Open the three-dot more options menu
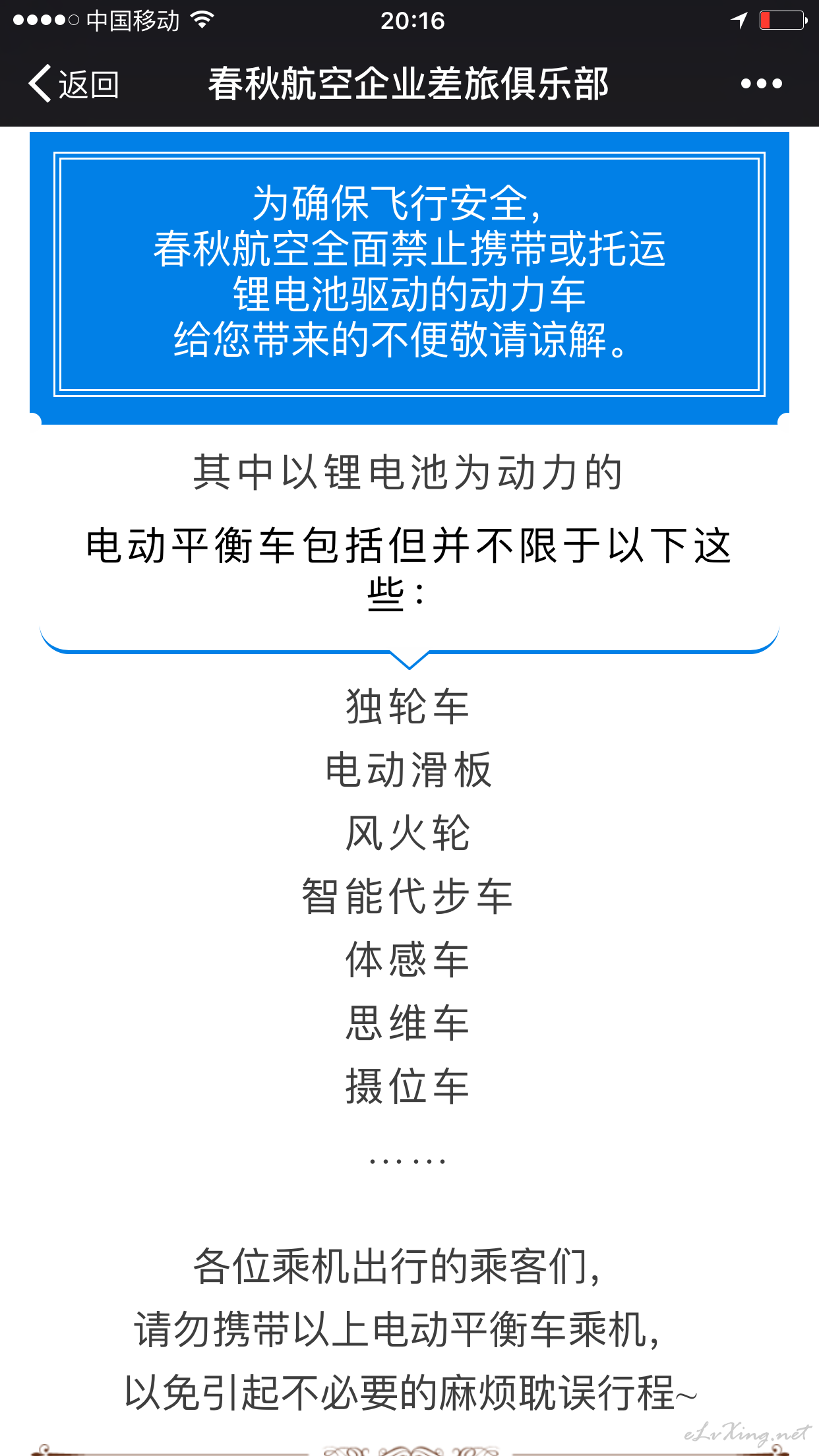Screen dimensions: 819x1456 pos(762,84)
